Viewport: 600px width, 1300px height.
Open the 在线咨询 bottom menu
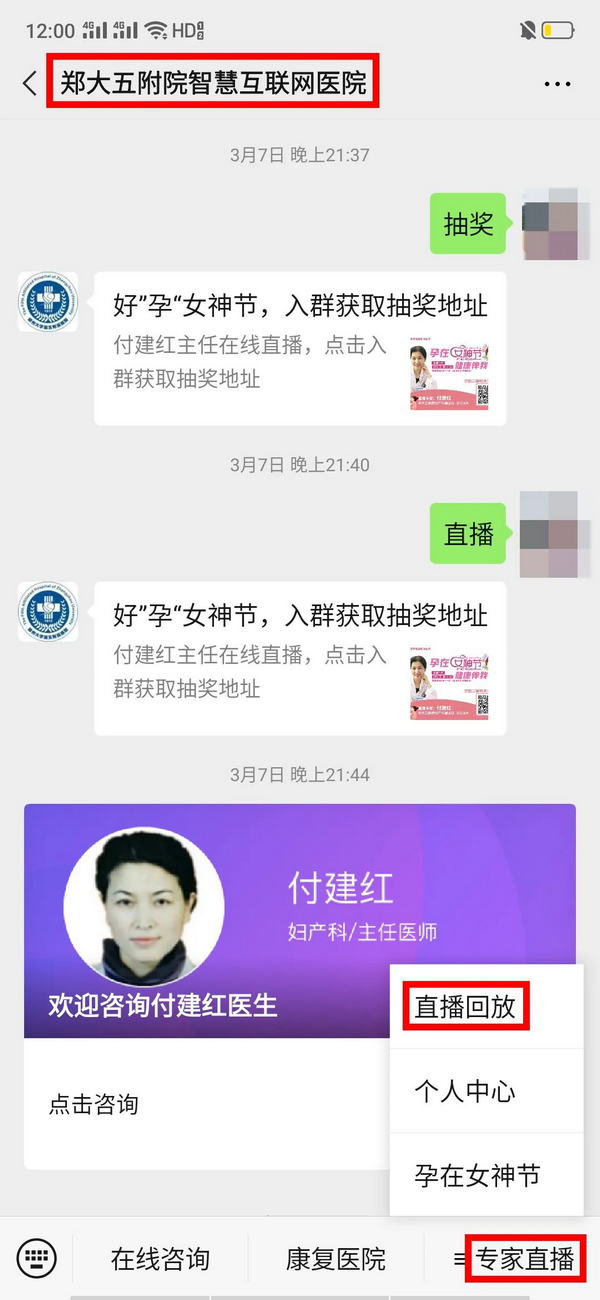(161, 1258)
